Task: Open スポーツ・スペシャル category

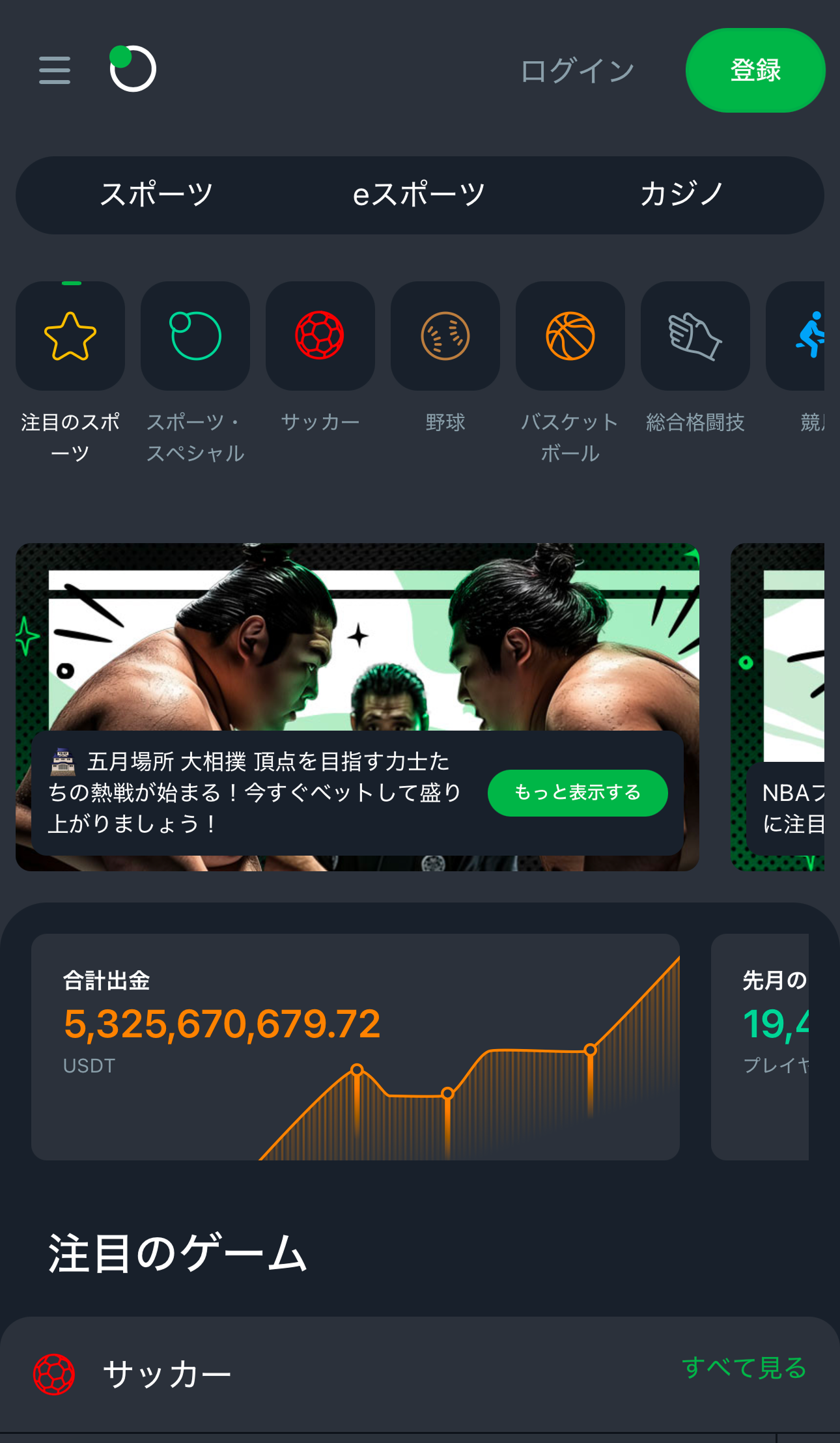Action: pos(195,336)
